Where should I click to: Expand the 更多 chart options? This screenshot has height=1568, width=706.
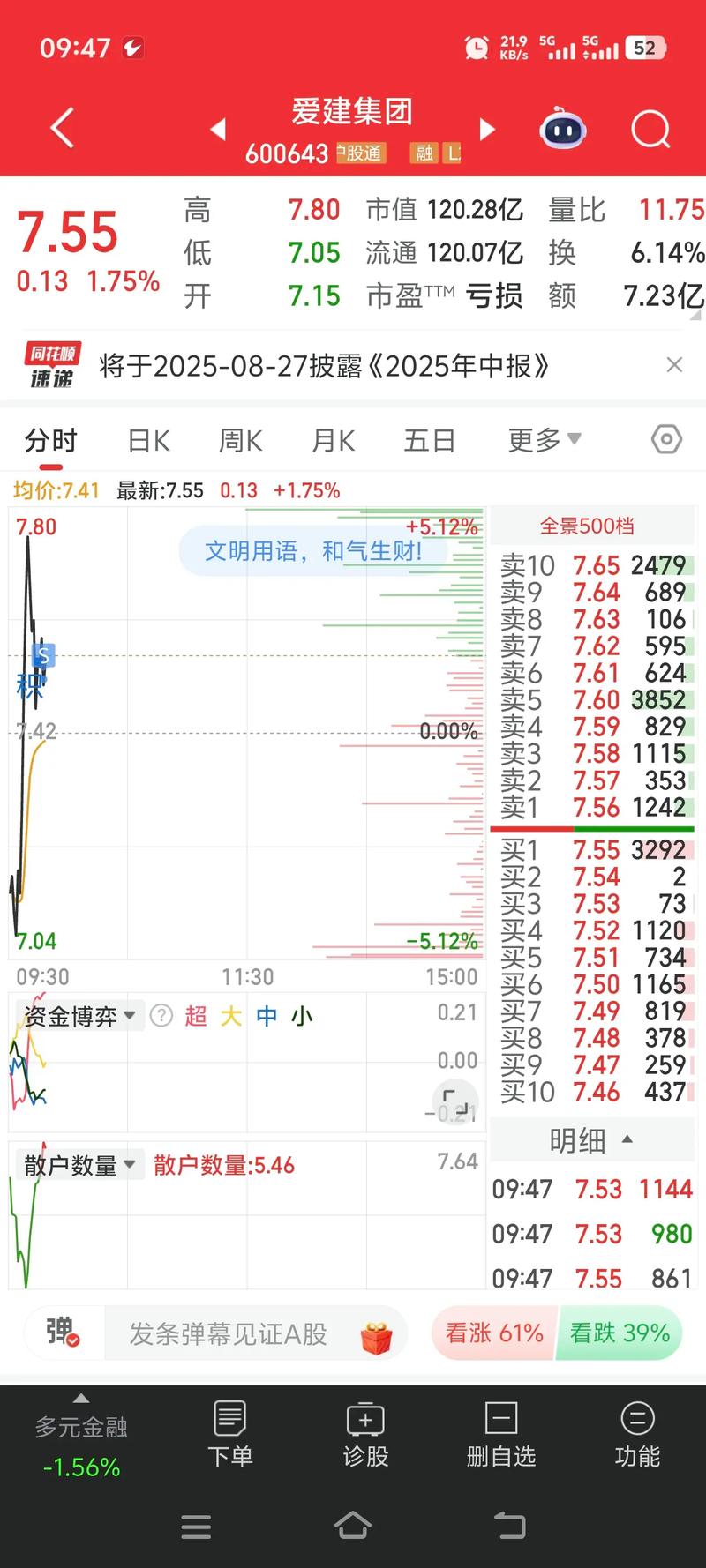pyautogui.click(x=543, y=439)
